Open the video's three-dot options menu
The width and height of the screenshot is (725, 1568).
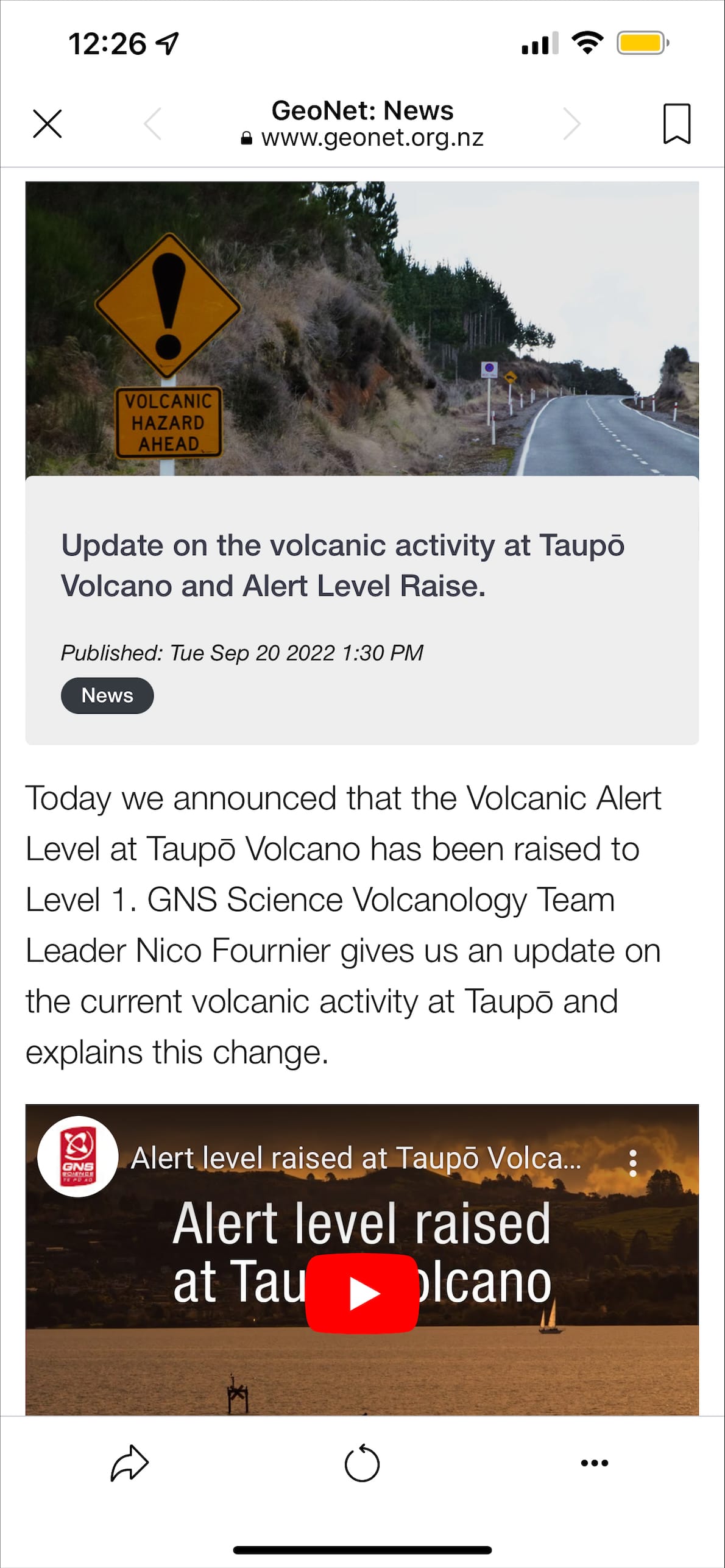[x=633, y=1163]
